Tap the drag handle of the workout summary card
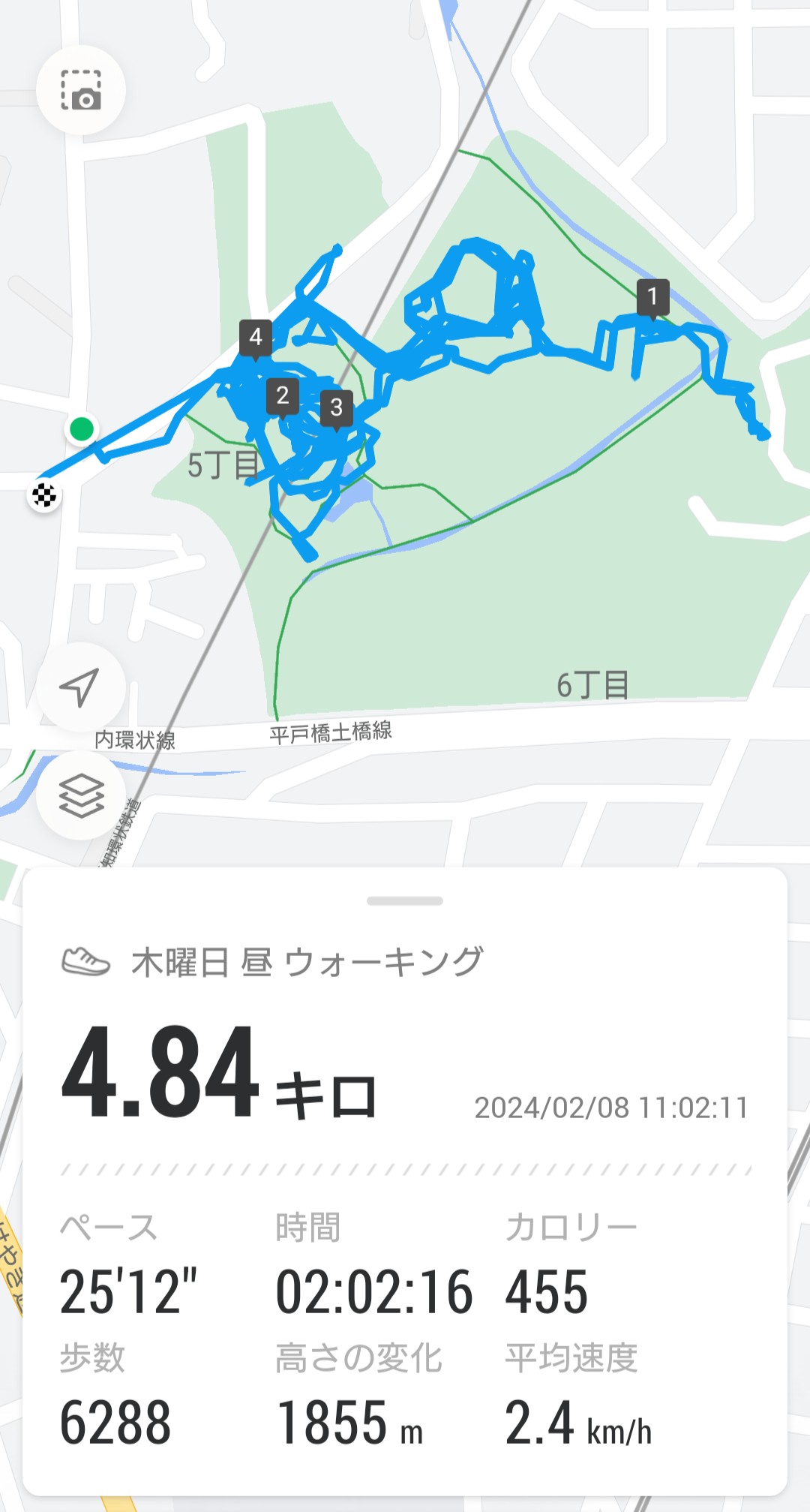 coord(405,900)
